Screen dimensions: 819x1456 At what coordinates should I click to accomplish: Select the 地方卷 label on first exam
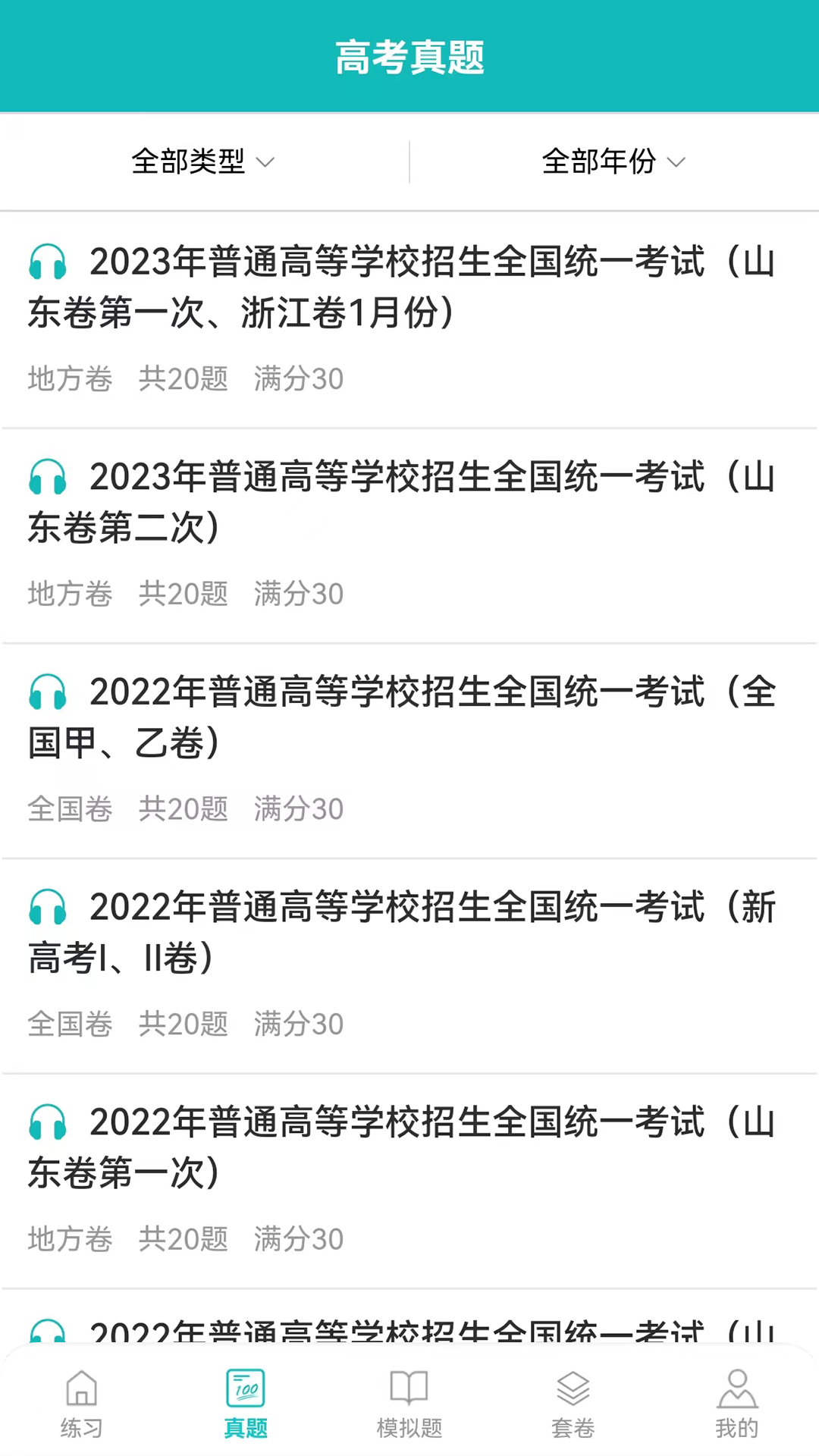pos(70,378)
